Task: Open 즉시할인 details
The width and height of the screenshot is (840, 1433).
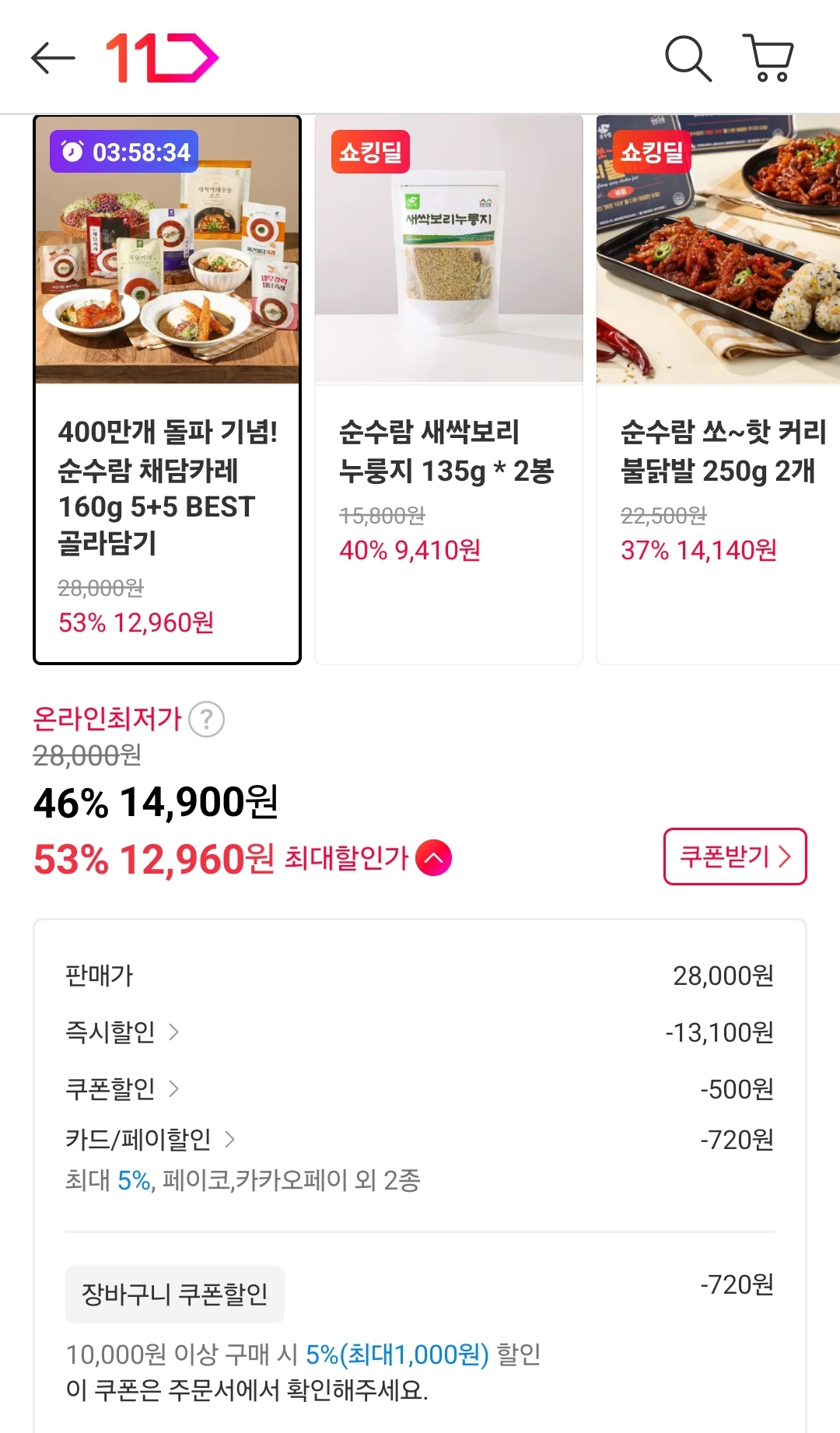Action: [x=123, y=1032]
